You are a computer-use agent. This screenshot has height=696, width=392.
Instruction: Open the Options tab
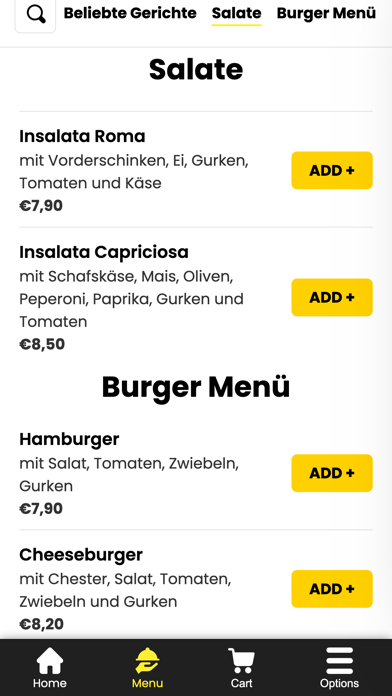click(x=340, y=668)
